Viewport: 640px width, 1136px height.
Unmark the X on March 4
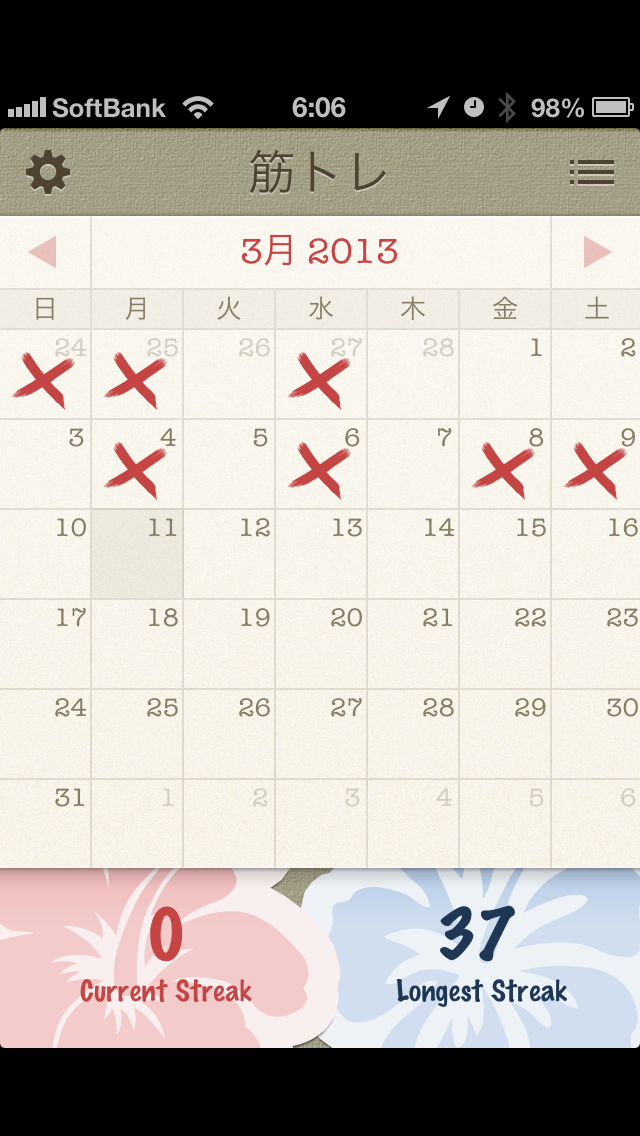tap(137, 465)
